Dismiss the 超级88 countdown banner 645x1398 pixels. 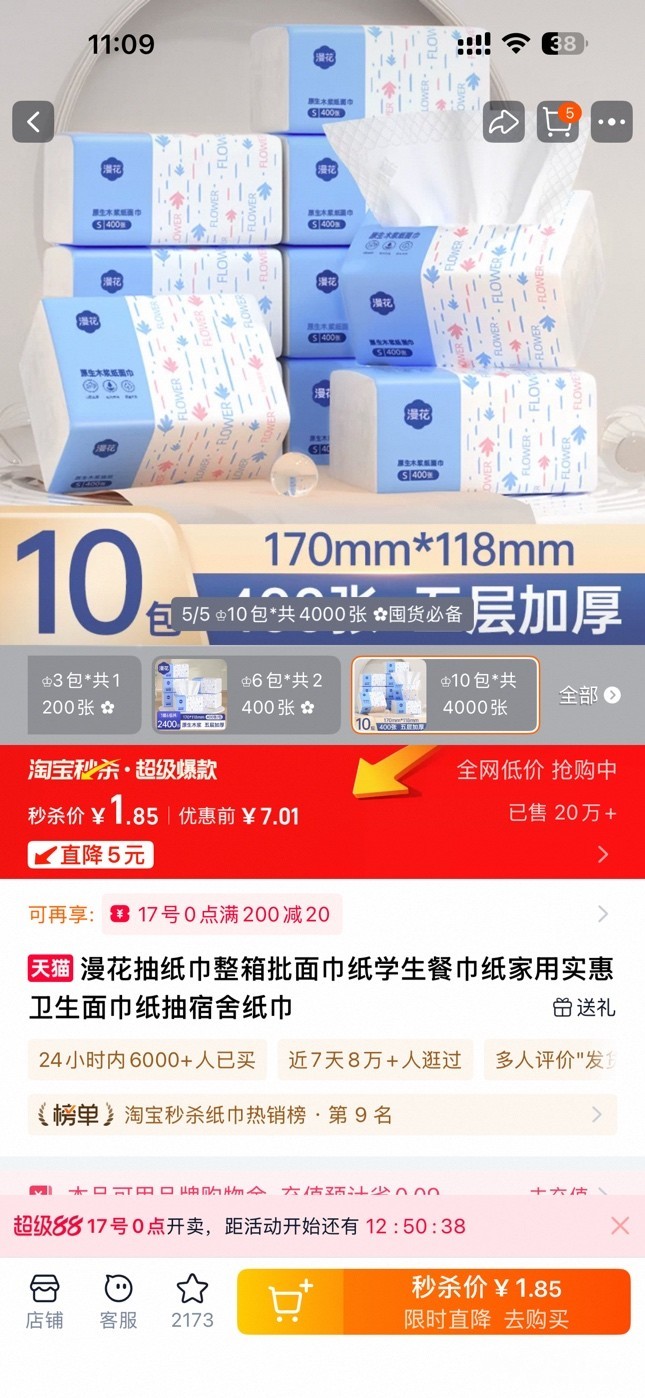click(620, 1226)
